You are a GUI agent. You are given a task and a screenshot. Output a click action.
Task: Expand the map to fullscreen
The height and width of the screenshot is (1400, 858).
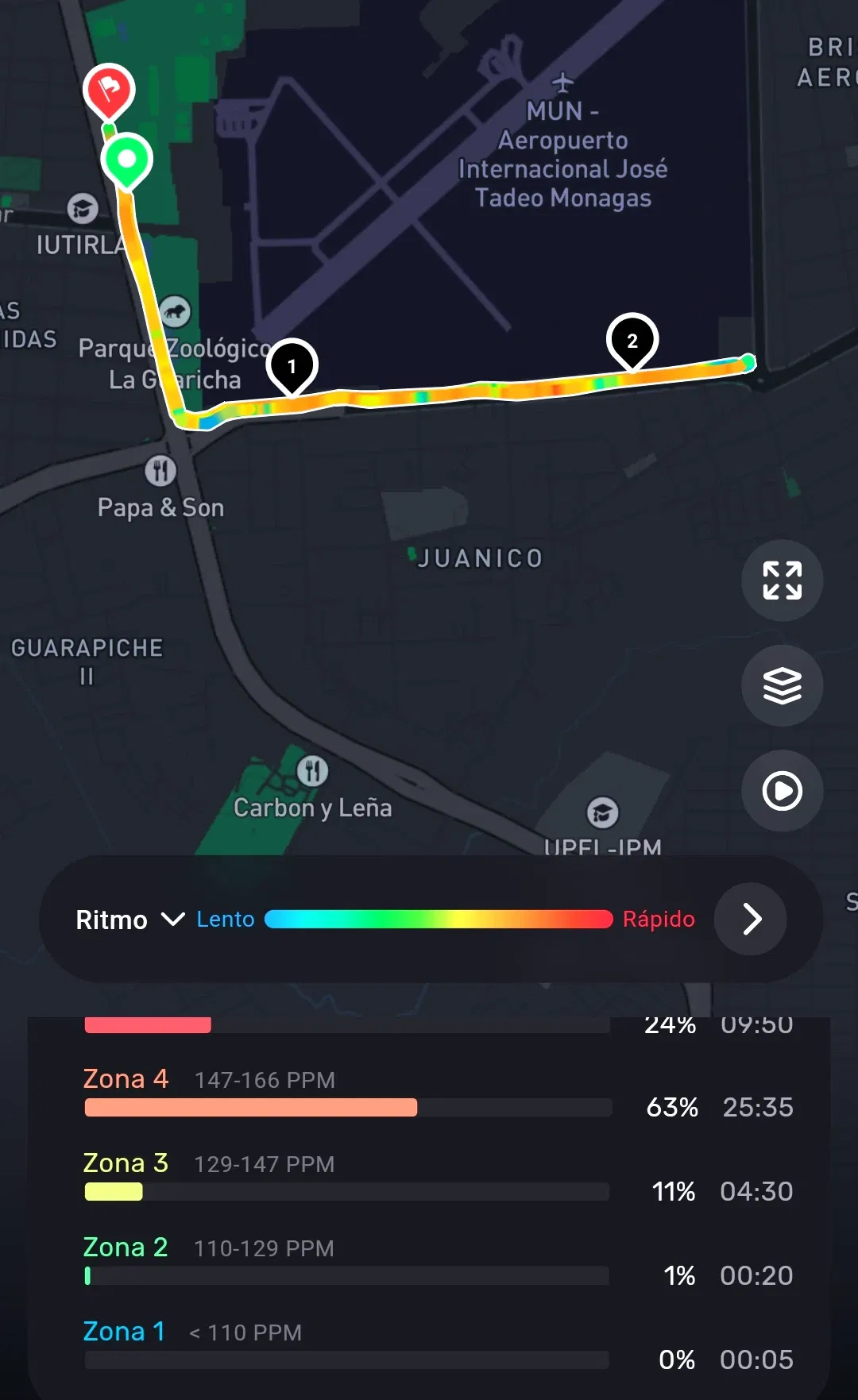[782, 580]
